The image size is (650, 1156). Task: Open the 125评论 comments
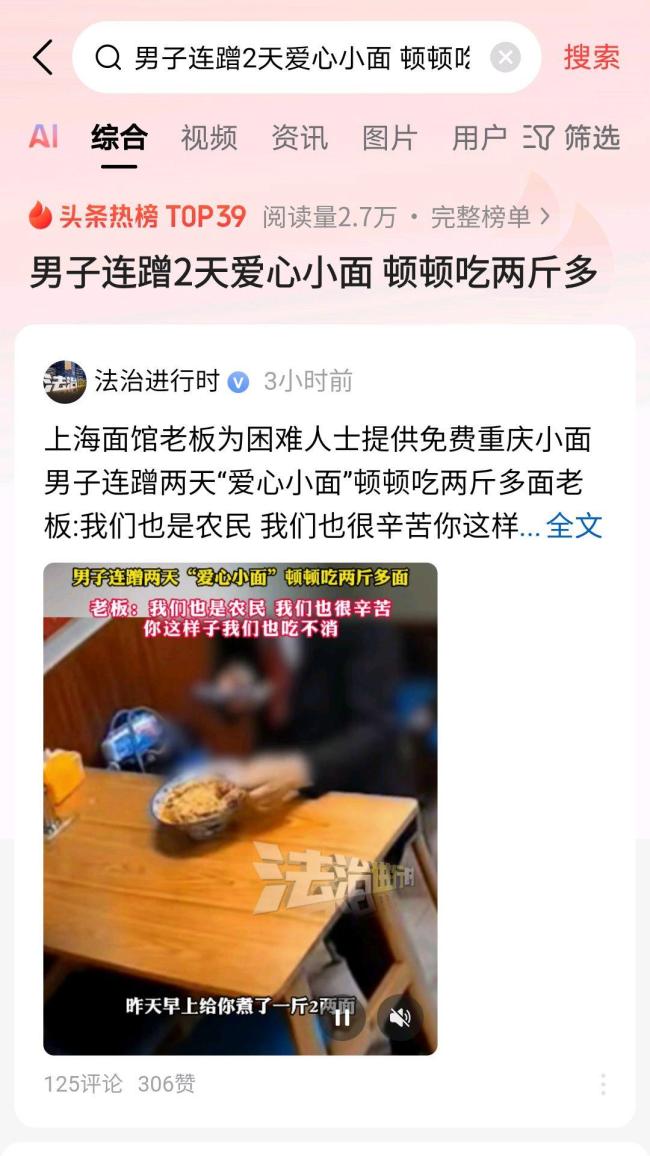coord(82,1084)
